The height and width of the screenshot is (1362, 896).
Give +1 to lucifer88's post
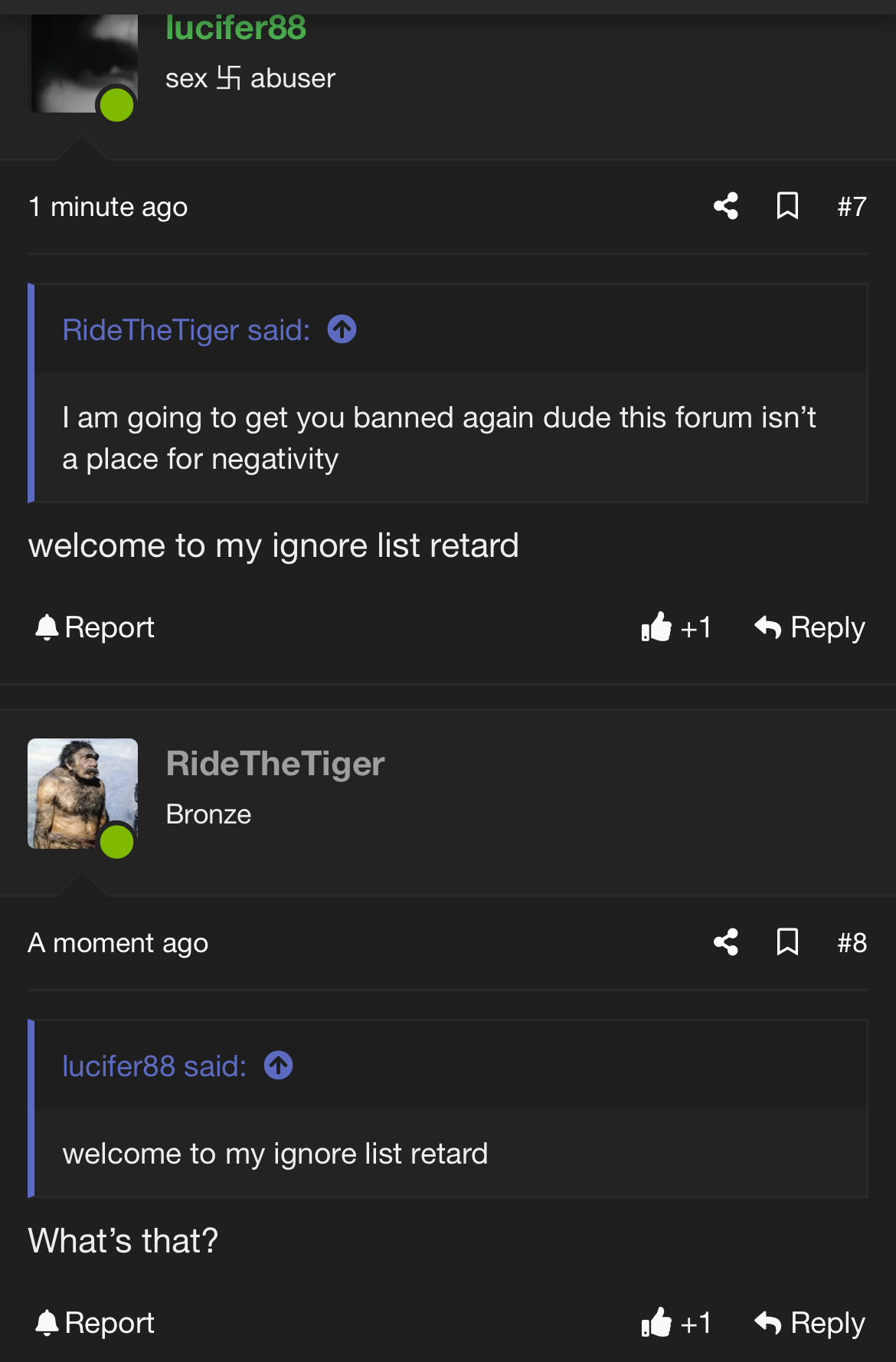coord(676,627)
